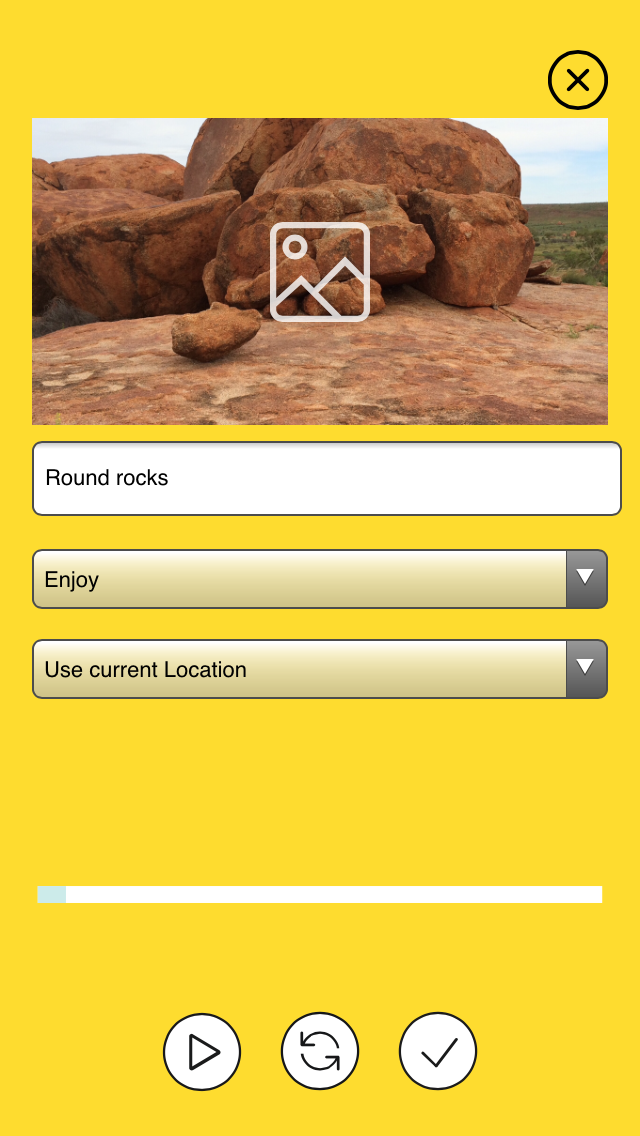Edit the Round rocks title field
The width and height of the screenshot is (640, 1136).
(327, 478)
